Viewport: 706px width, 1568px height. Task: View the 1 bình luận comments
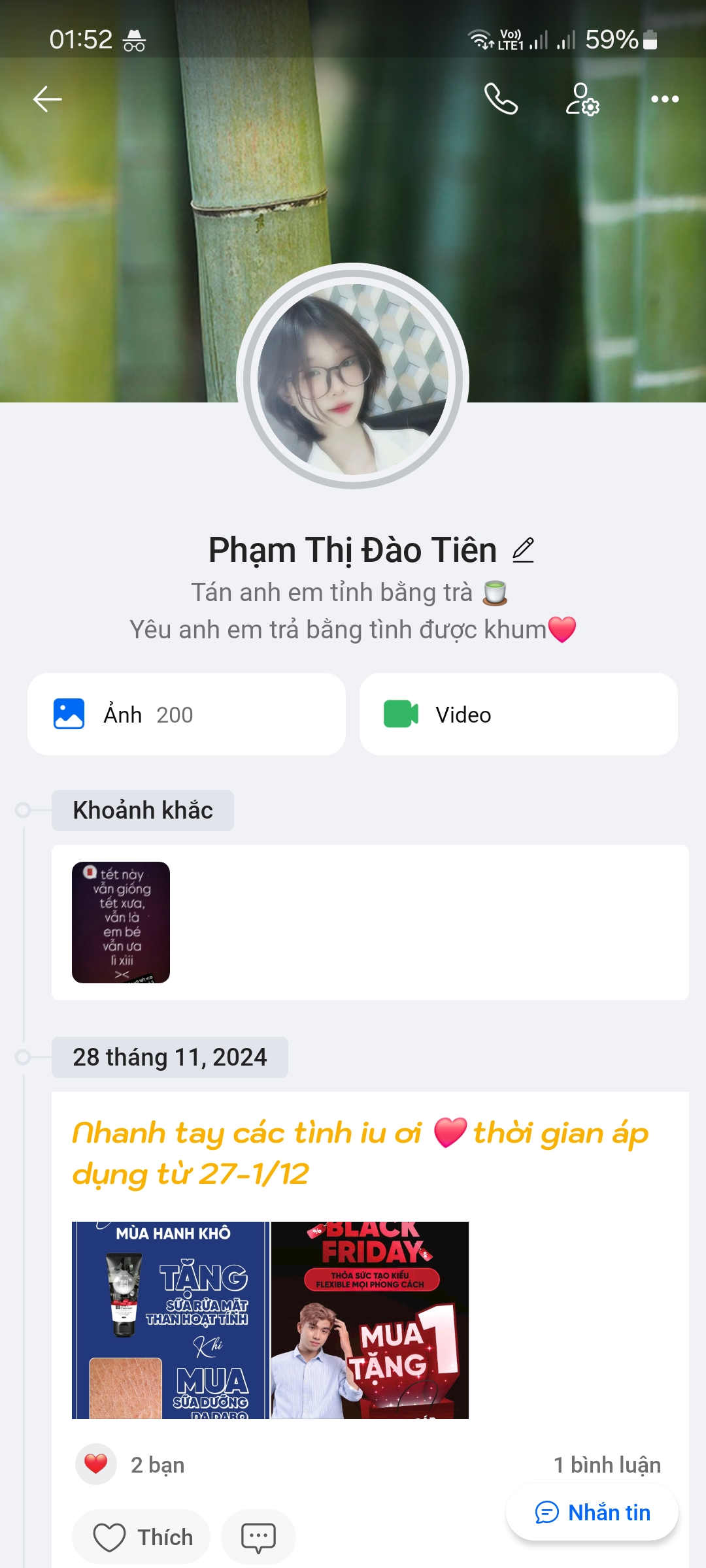click(x=607, y=1465)
